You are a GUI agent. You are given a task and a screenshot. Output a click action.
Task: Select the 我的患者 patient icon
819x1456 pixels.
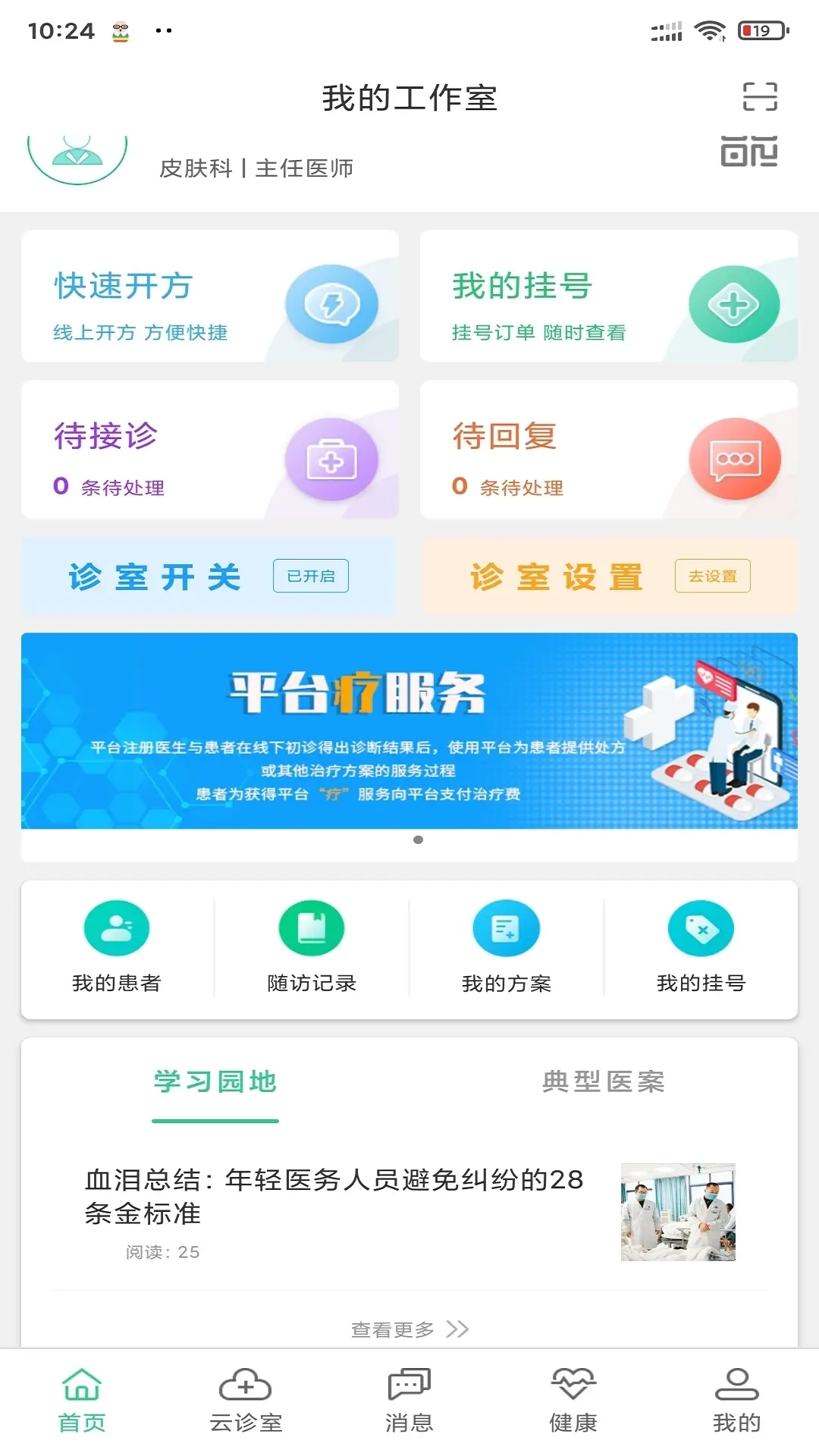pos(115,927)
